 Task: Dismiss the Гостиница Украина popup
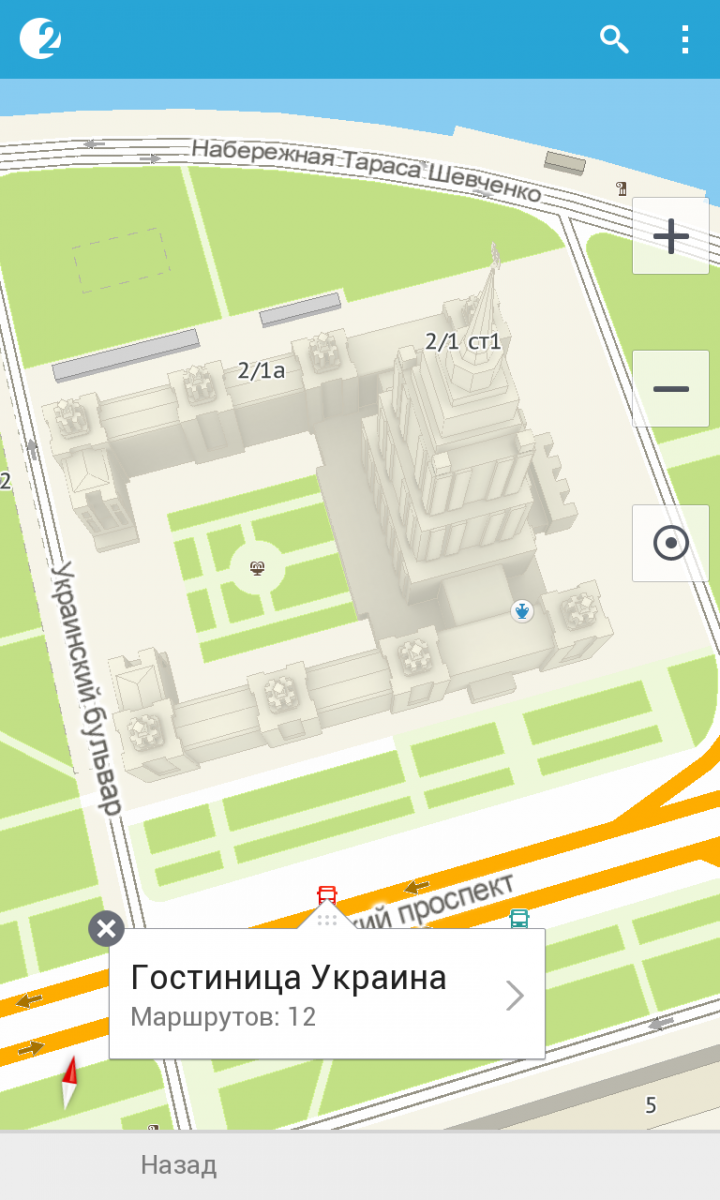[106, 929]
